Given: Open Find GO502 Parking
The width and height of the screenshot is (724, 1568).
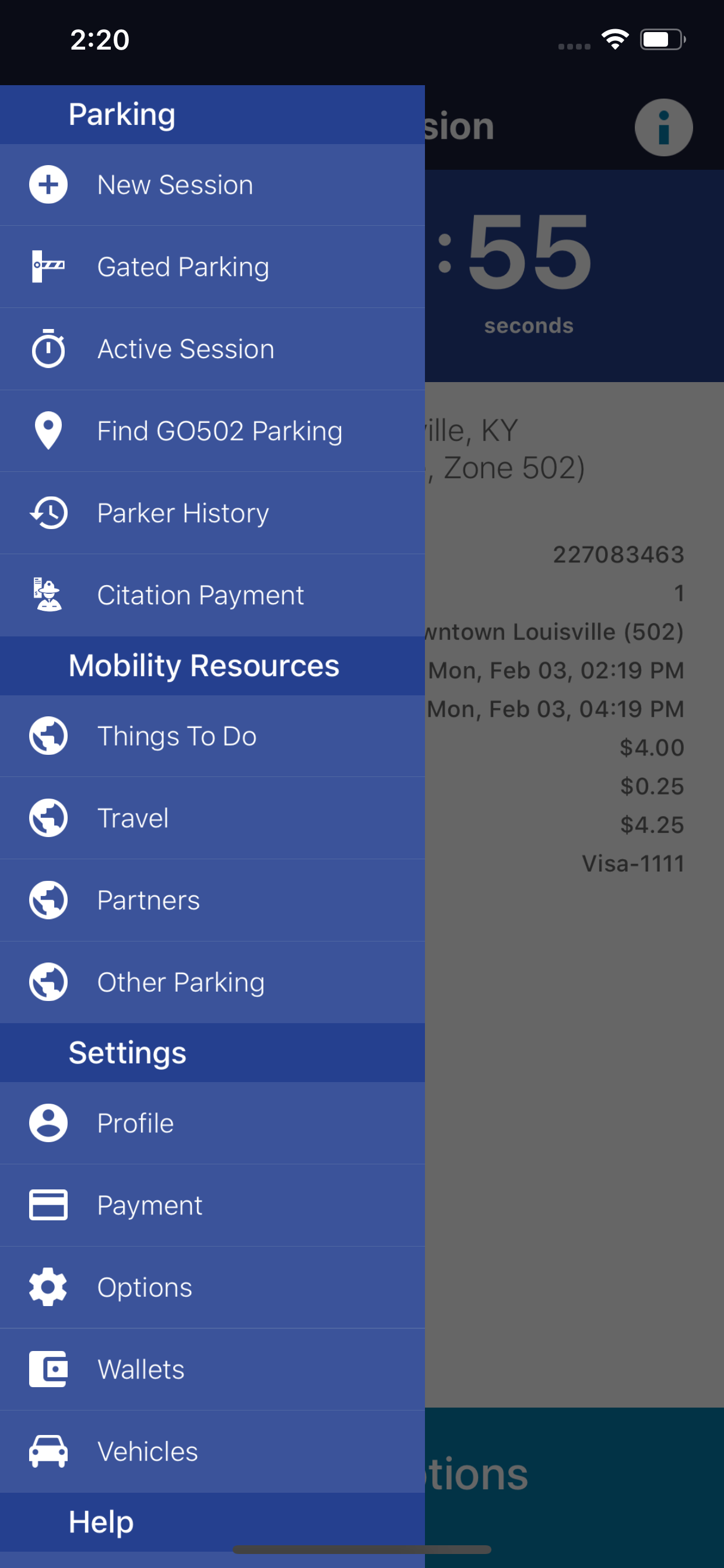Looking at the screenshot, I should tap(219, 431).
